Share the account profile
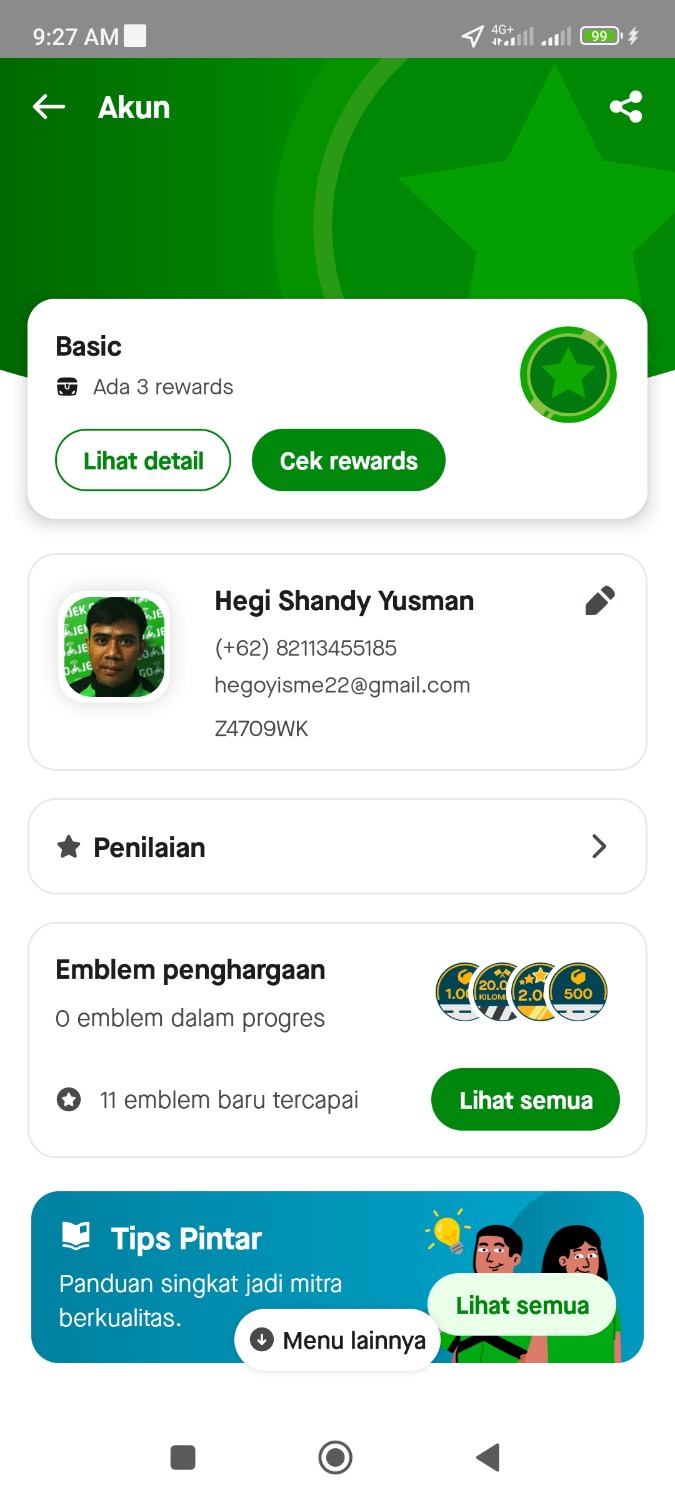The image size is (675, 1500). 626,107
